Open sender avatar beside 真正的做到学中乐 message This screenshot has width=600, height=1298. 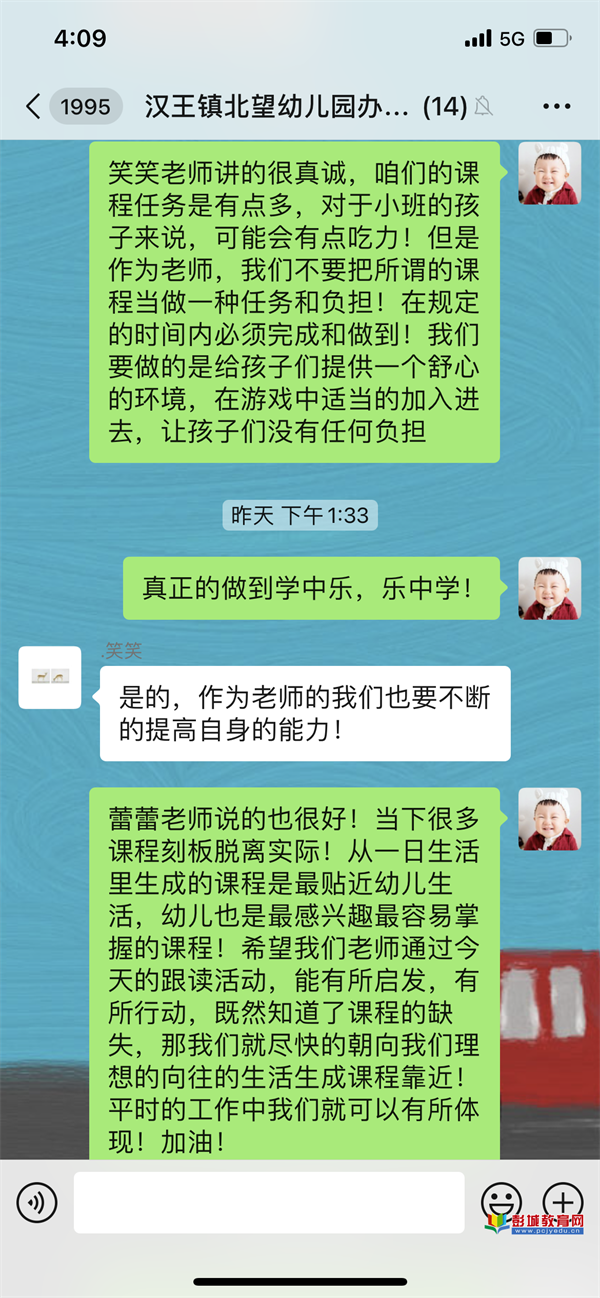pos(549,588)
